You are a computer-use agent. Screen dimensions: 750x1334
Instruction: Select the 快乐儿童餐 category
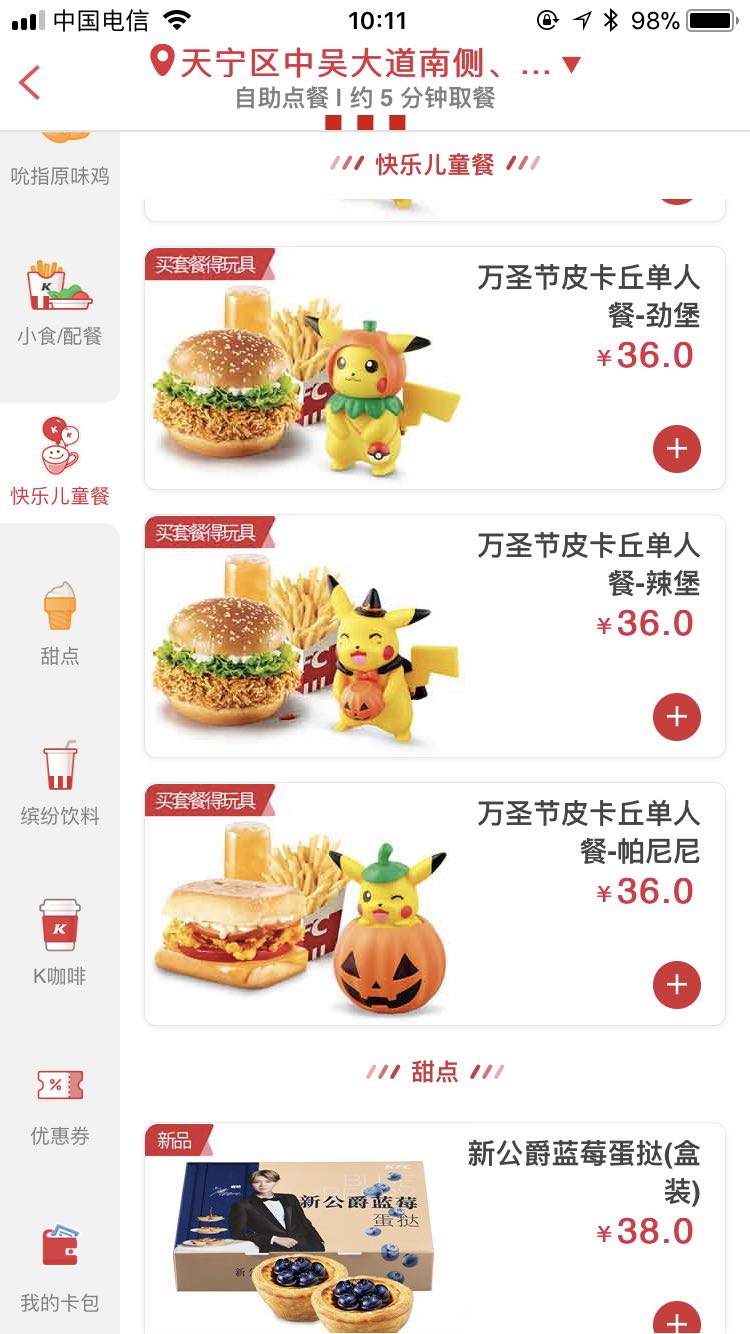[x=60, y=462]
